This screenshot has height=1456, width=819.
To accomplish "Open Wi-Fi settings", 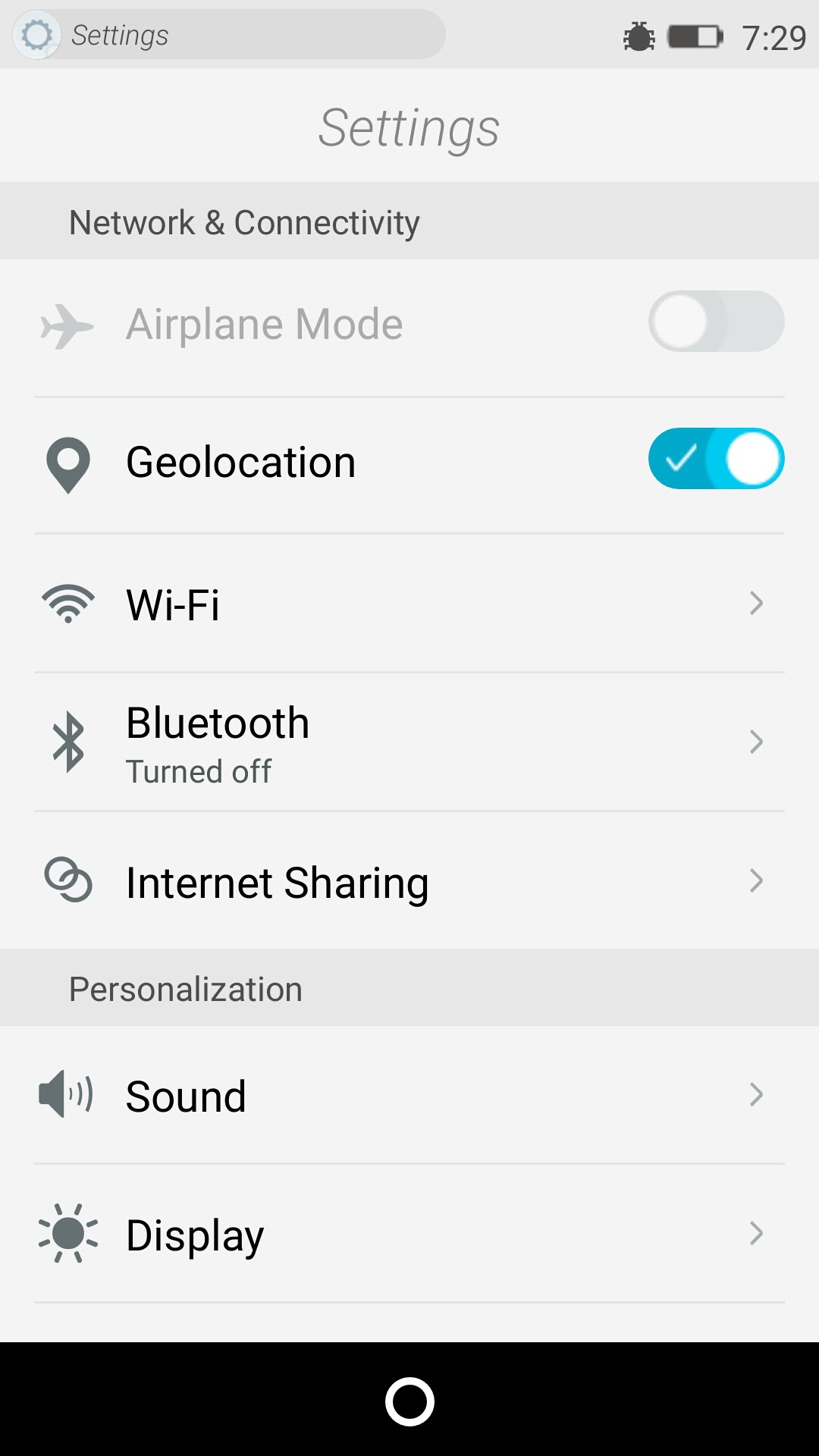I will click(409, 604).
